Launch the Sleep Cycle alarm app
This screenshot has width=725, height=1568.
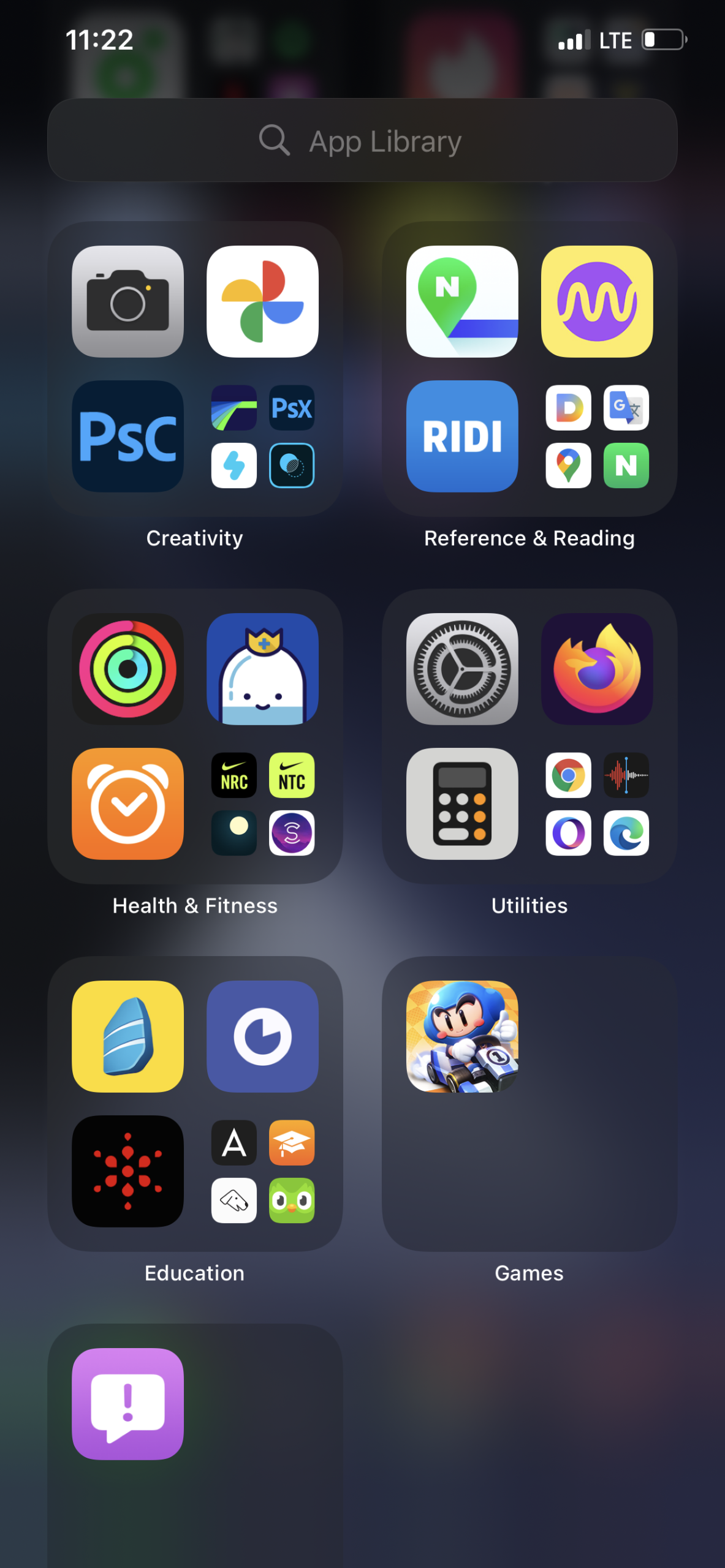tap(127, 804)
